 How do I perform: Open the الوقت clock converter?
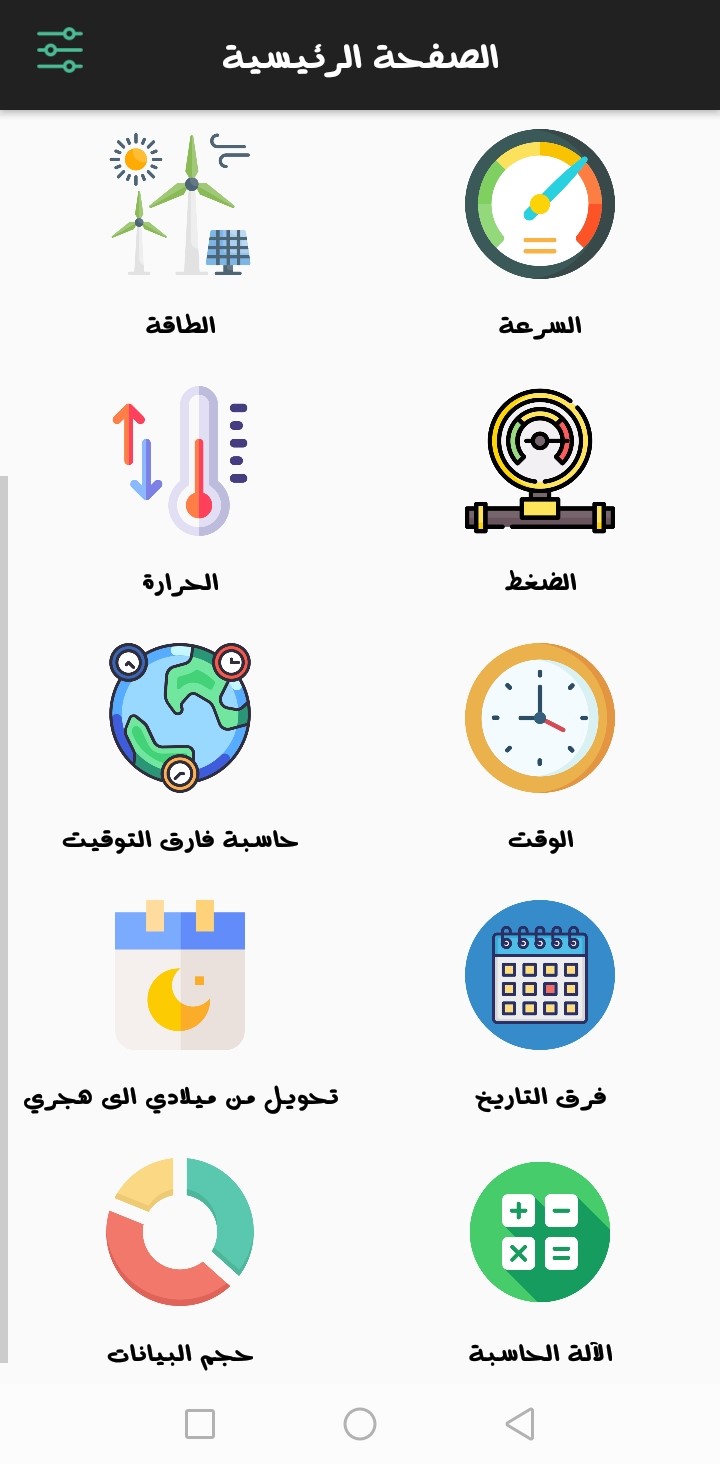pos(539,716)
